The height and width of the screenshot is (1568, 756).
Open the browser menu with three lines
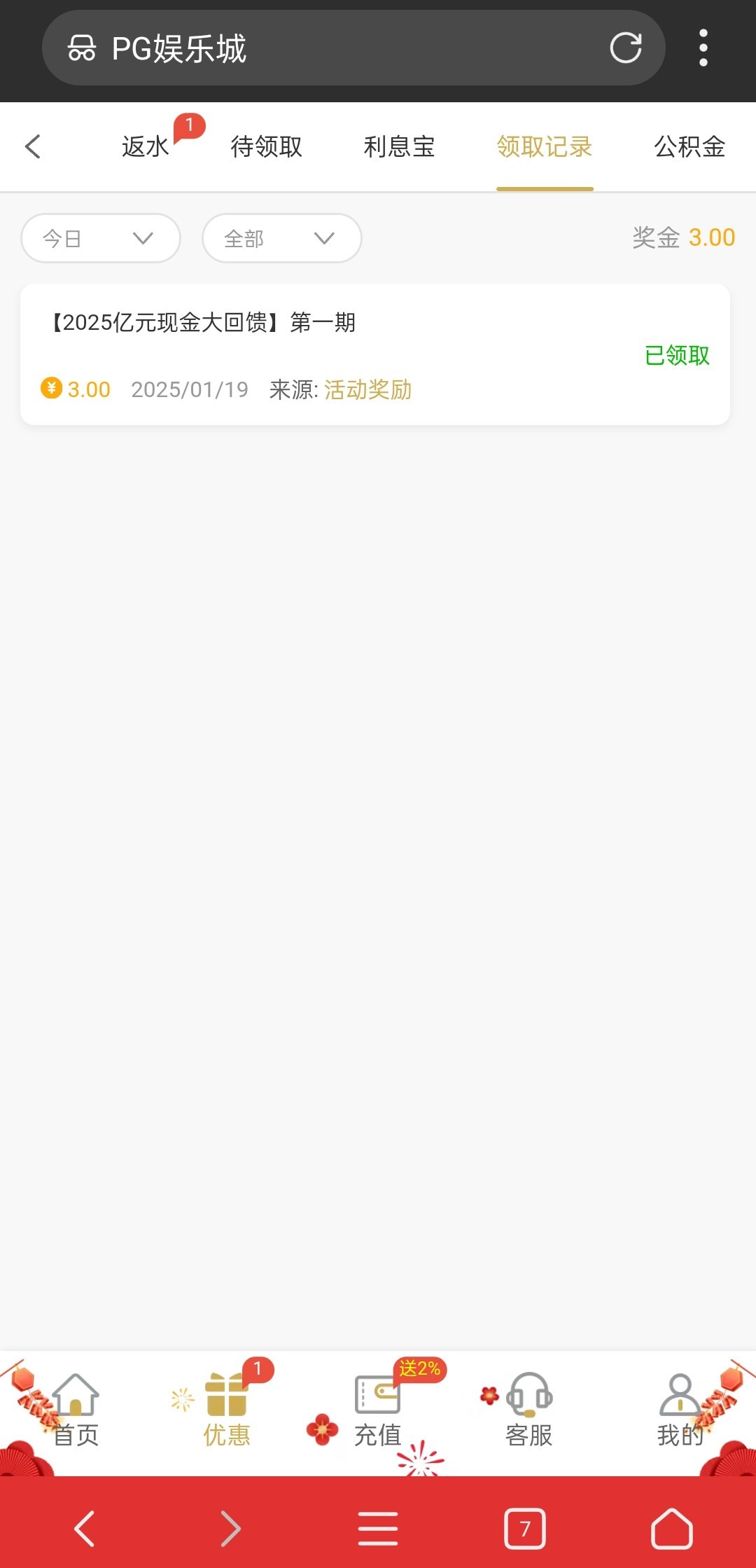point(378,1529)
